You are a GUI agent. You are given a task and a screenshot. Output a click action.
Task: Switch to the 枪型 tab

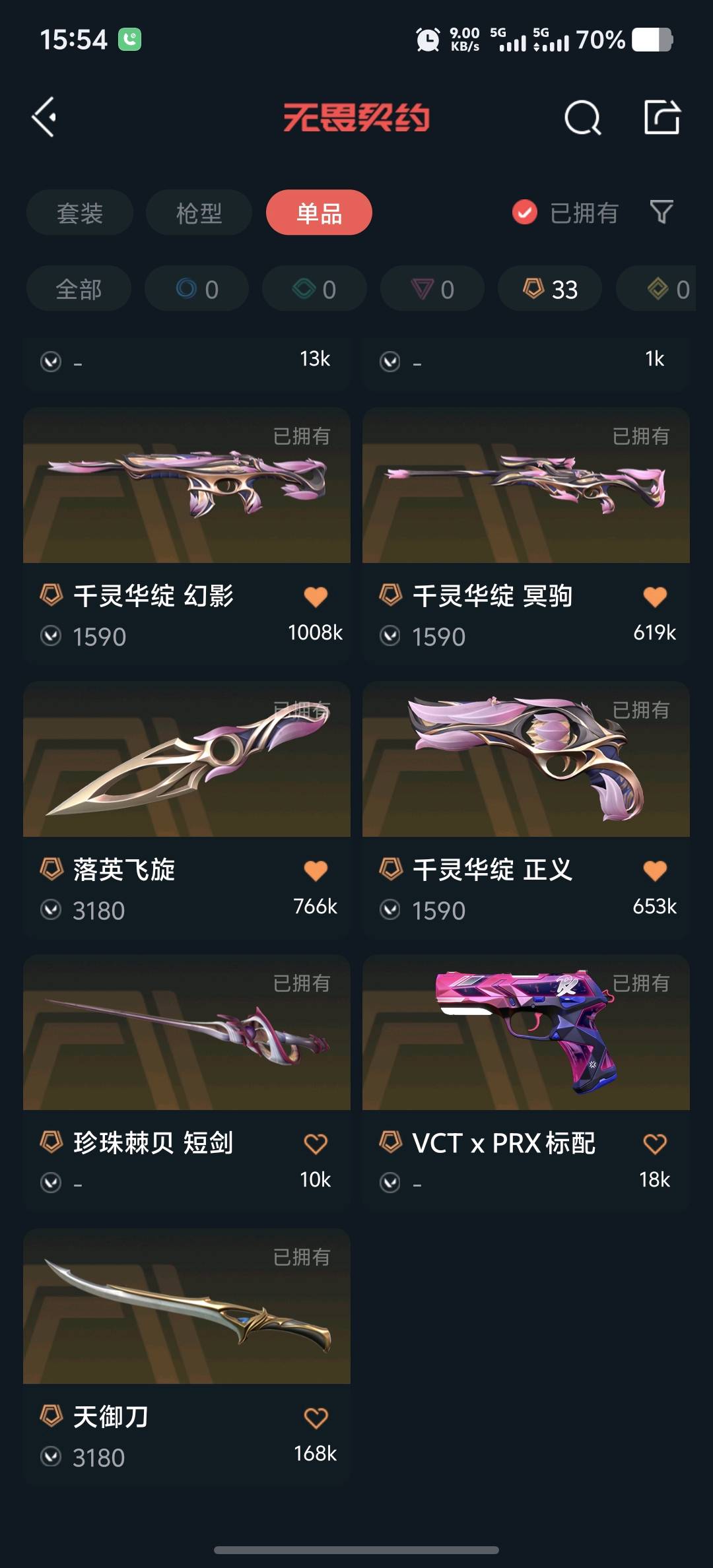[x=199, y=213]
